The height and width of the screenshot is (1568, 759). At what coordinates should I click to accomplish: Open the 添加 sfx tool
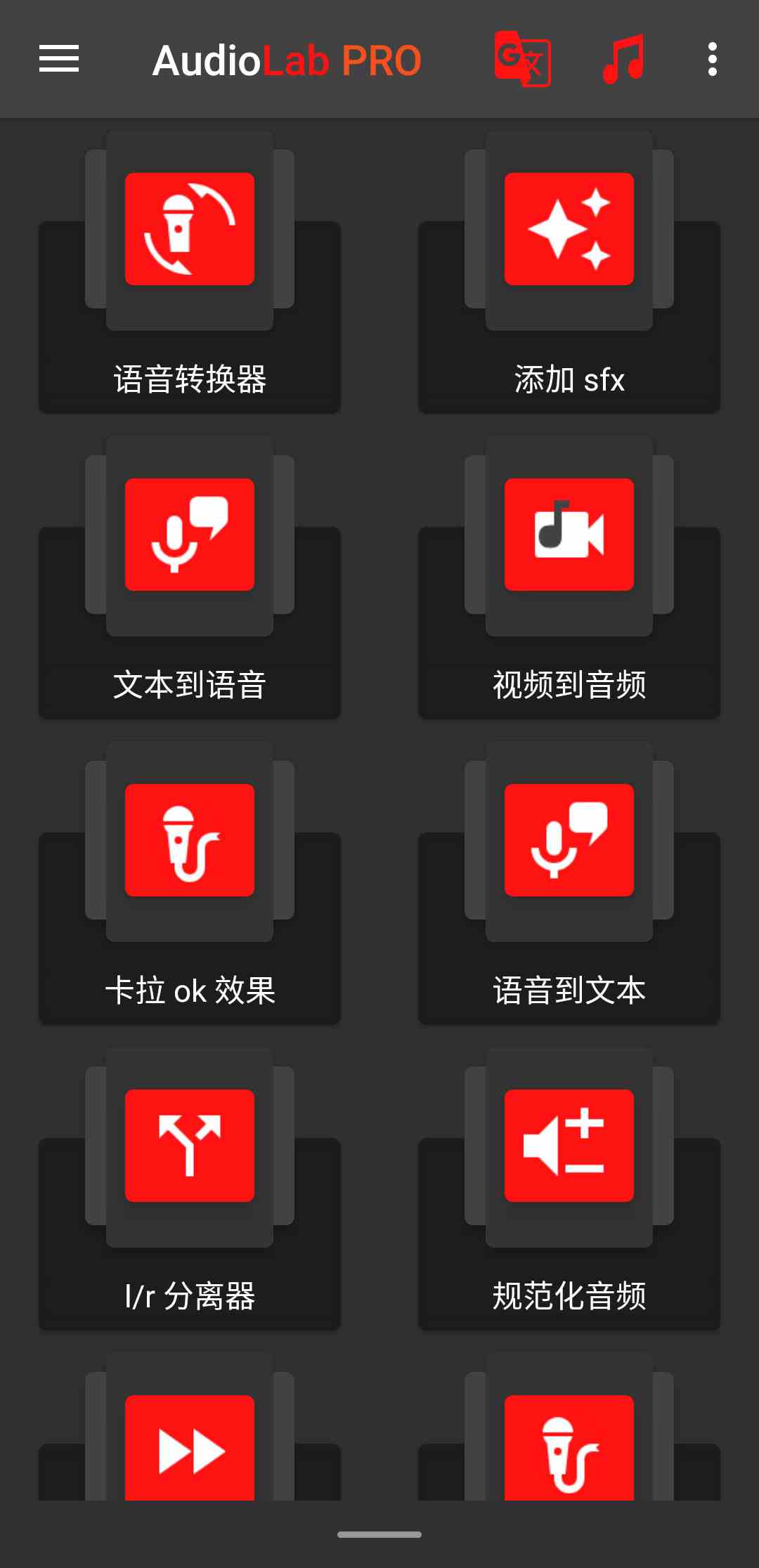[569, 230]
